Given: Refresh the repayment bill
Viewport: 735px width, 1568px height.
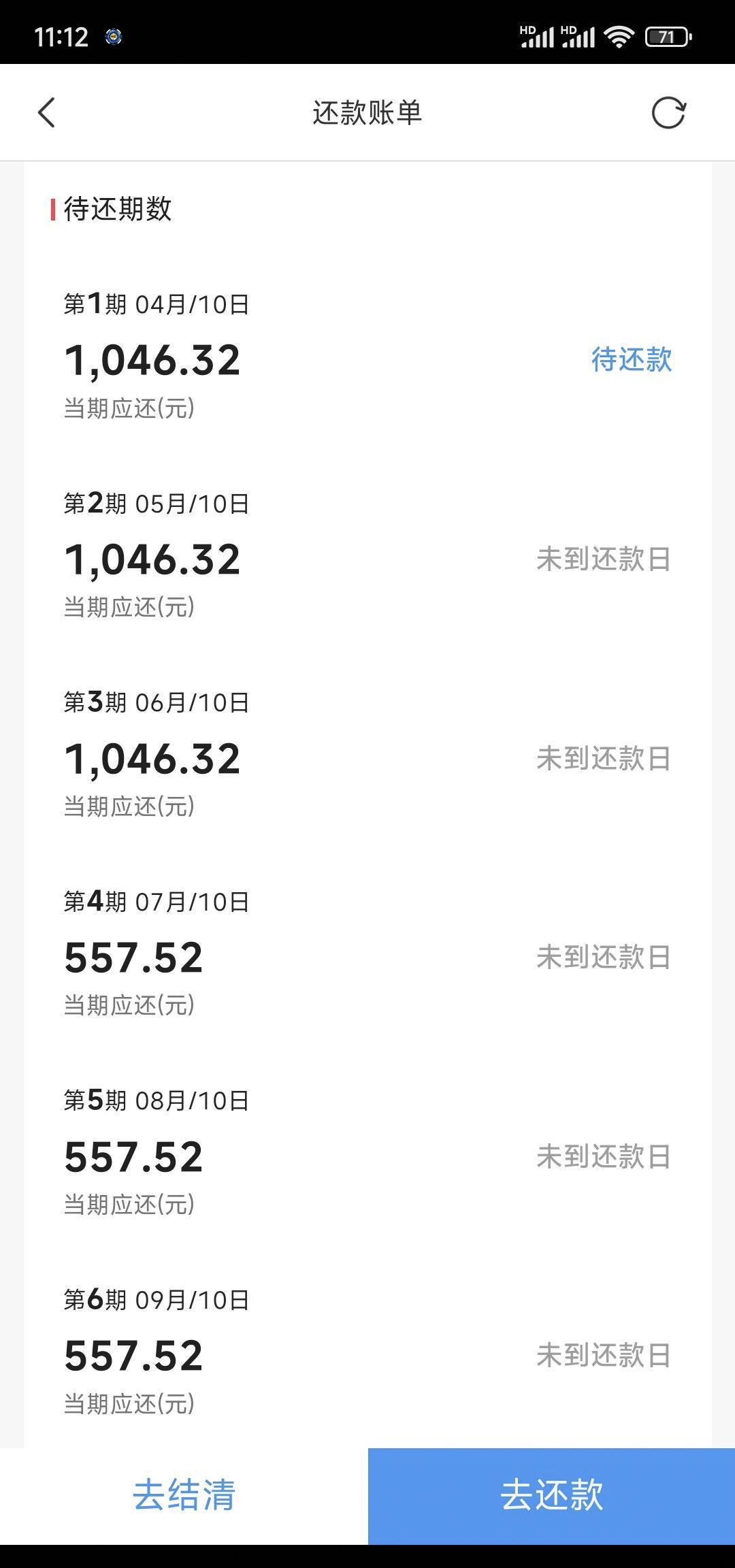Looking at the screenshot, I should tap(668, 113).
